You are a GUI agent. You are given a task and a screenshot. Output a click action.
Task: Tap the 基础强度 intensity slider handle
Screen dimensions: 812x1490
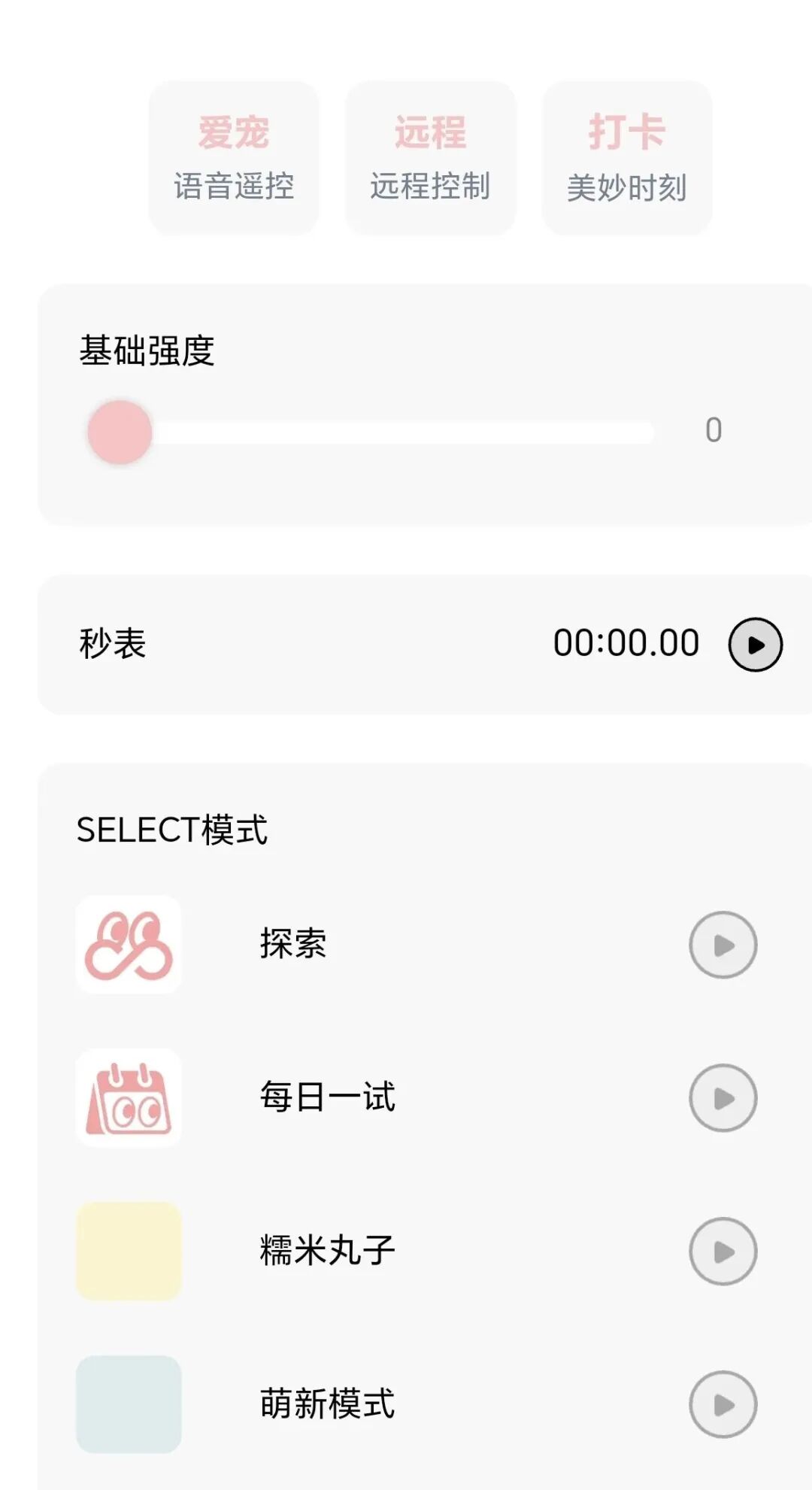(x=120, y=432)
